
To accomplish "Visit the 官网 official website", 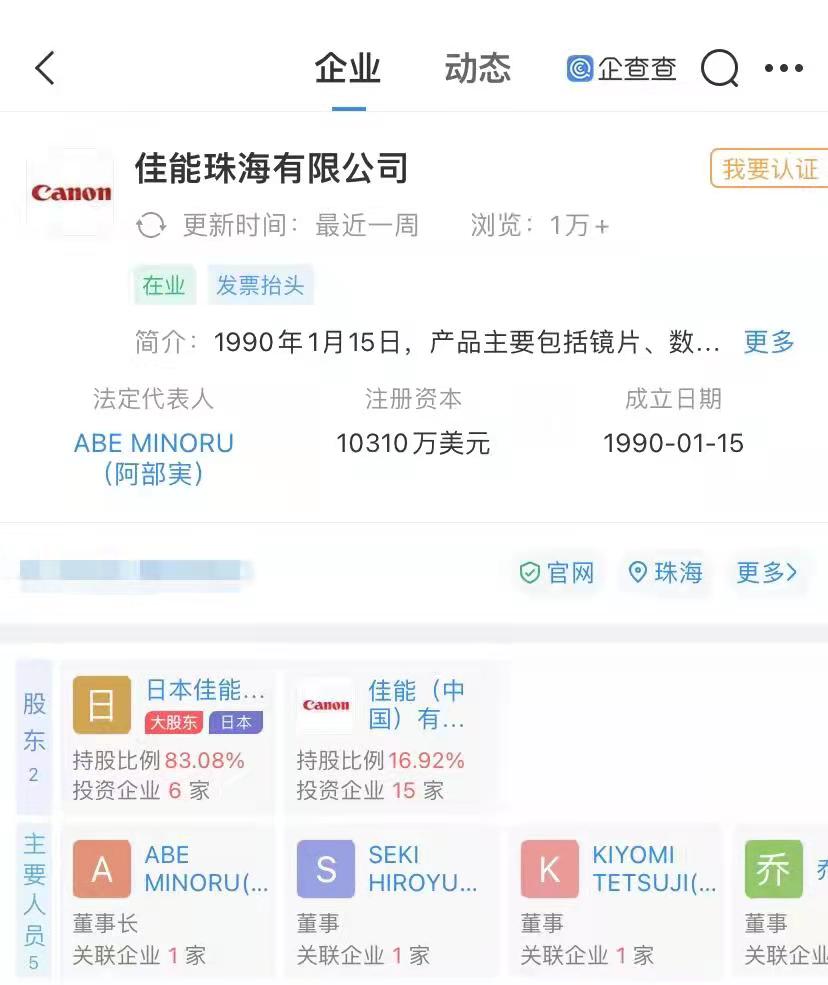I will coord(558,573).
